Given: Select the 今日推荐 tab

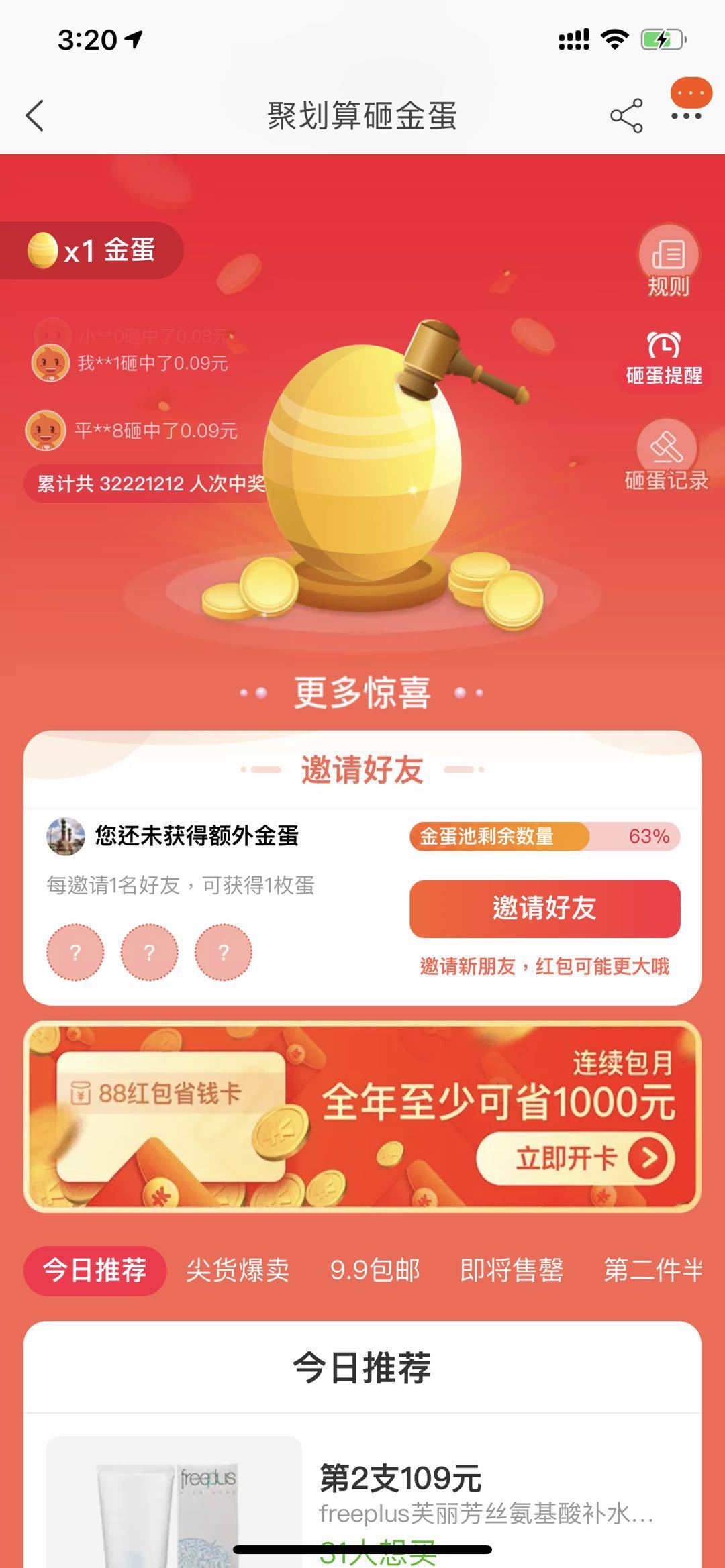Looking at the screenshot, I should [x=95, y=1270].
